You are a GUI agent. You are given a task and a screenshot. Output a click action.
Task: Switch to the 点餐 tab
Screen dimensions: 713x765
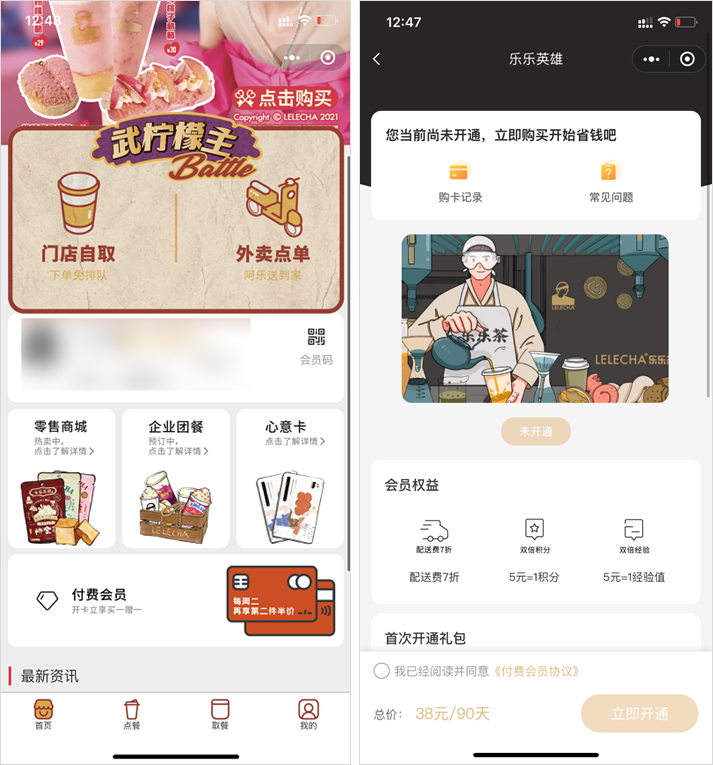coord(131,714)
